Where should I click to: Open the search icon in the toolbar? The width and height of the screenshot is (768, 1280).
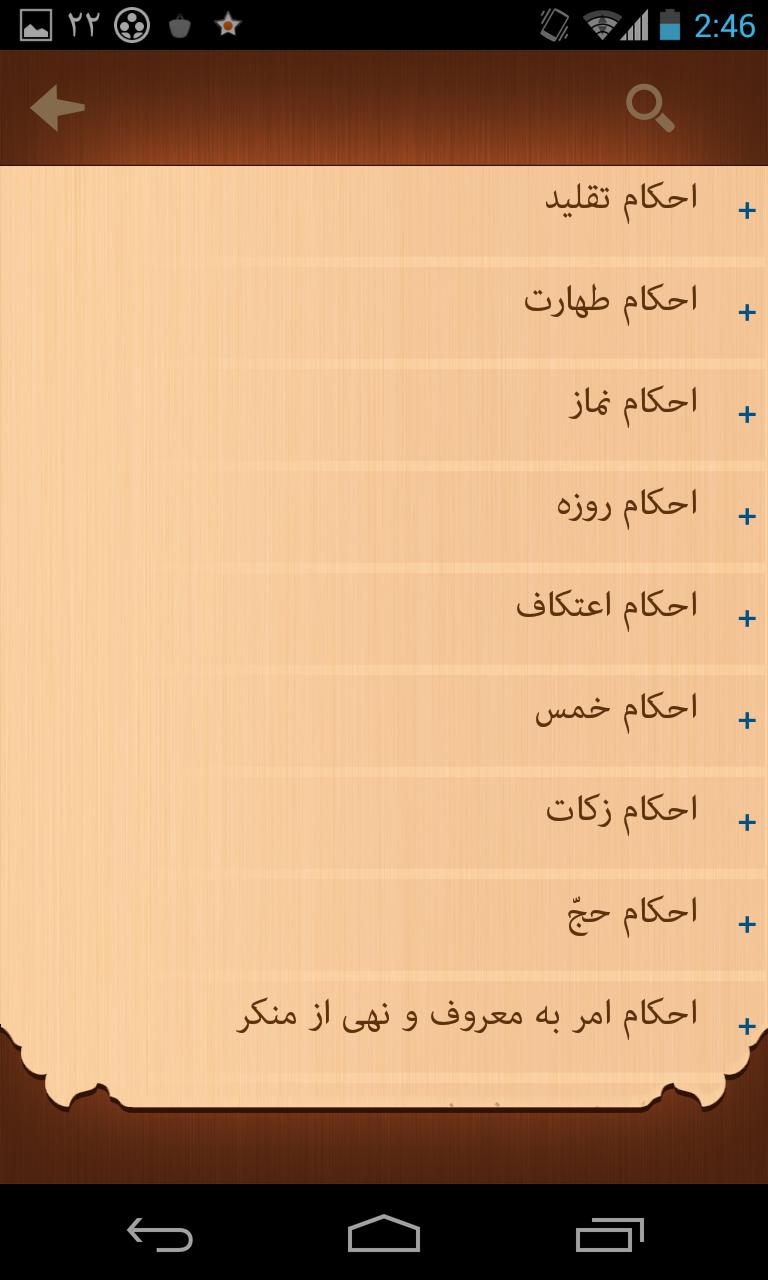coord(651,108)
